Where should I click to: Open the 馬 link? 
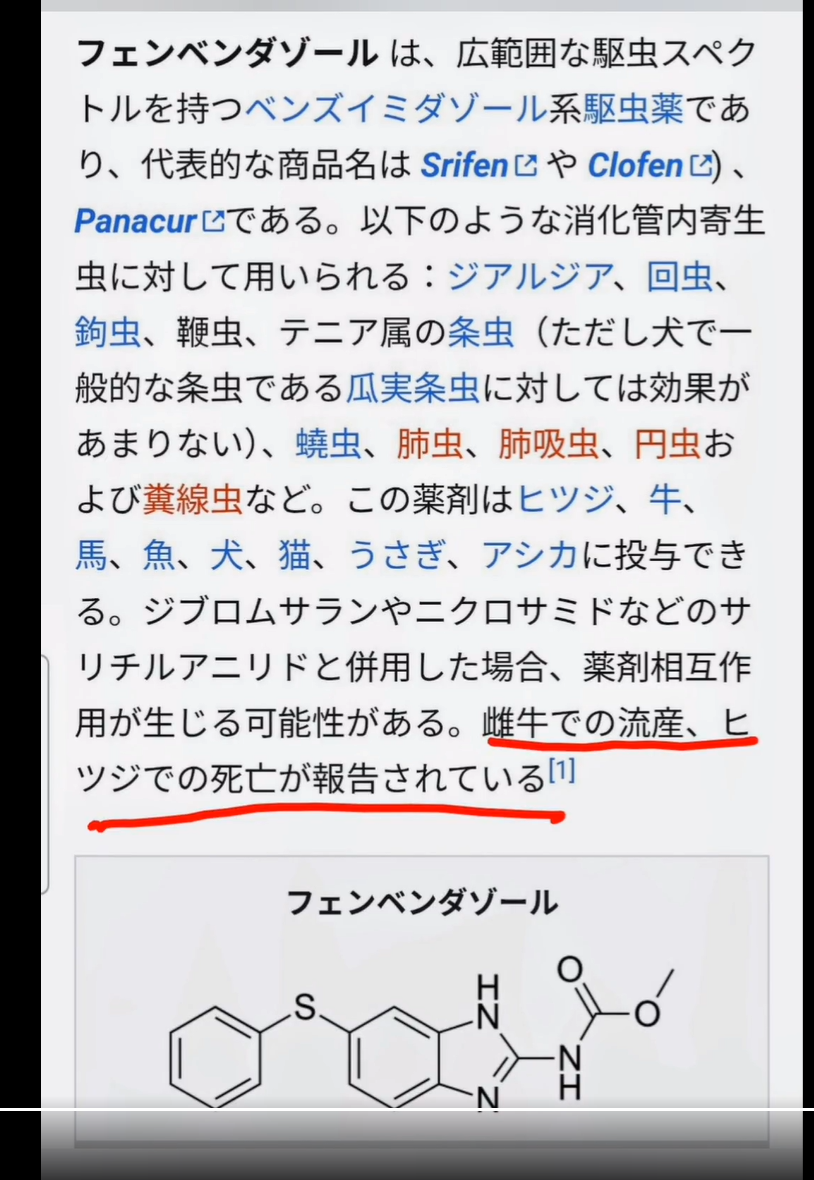coord(91,554)
